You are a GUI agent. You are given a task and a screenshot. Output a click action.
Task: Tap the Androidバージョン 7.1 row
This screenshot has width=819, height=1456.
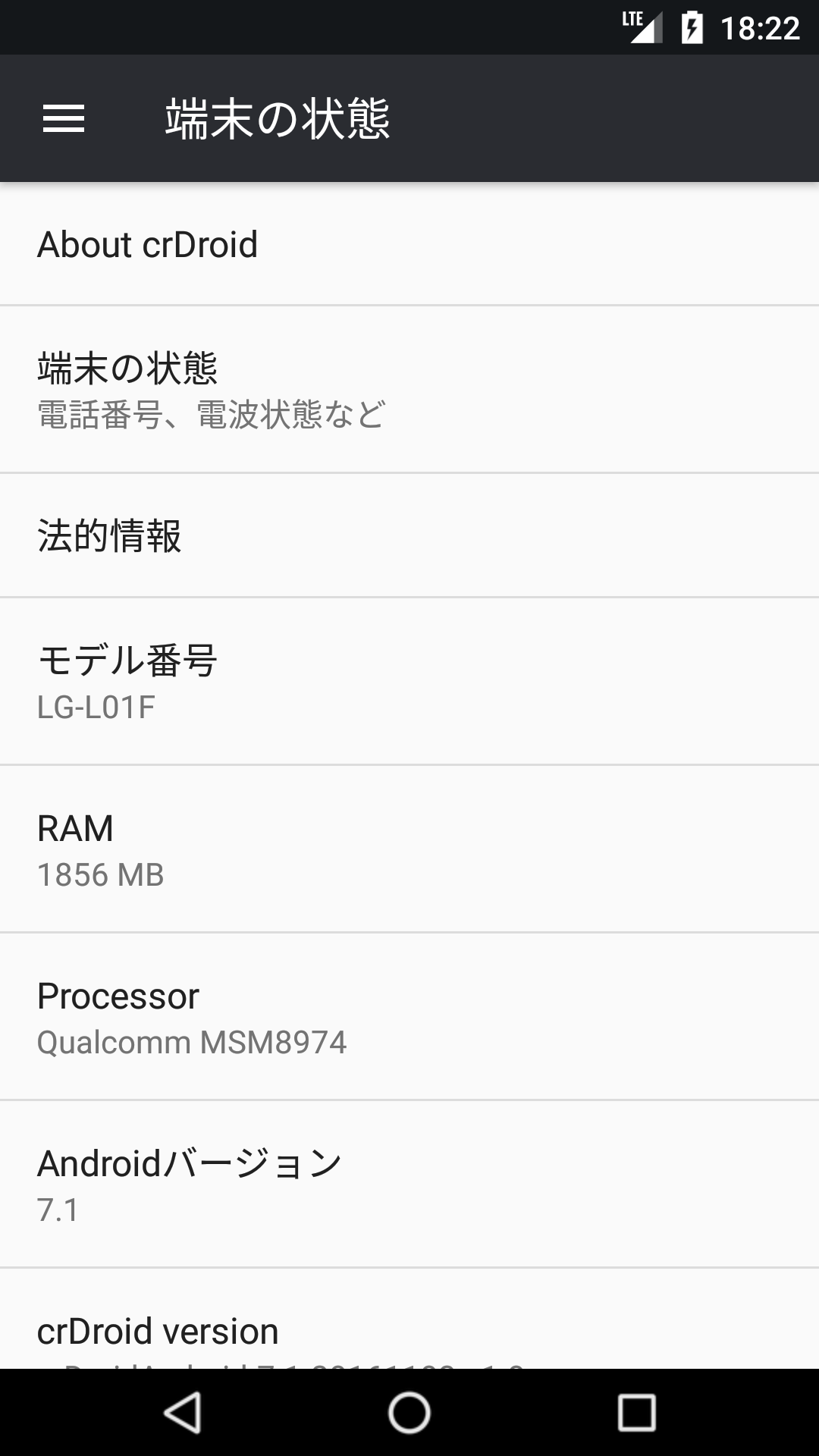409,1185
